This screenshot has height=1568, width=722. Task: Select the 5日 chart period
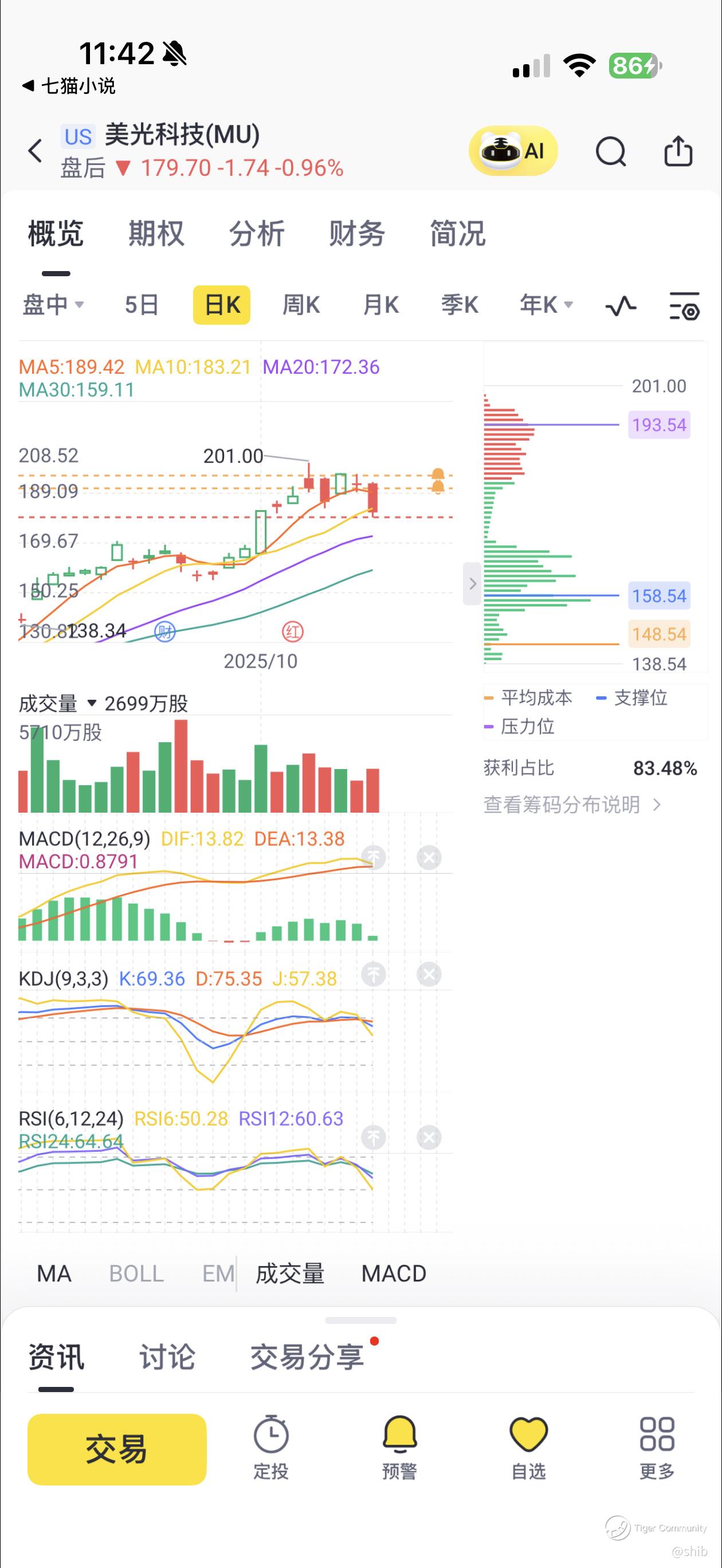[x=141, y=304]
